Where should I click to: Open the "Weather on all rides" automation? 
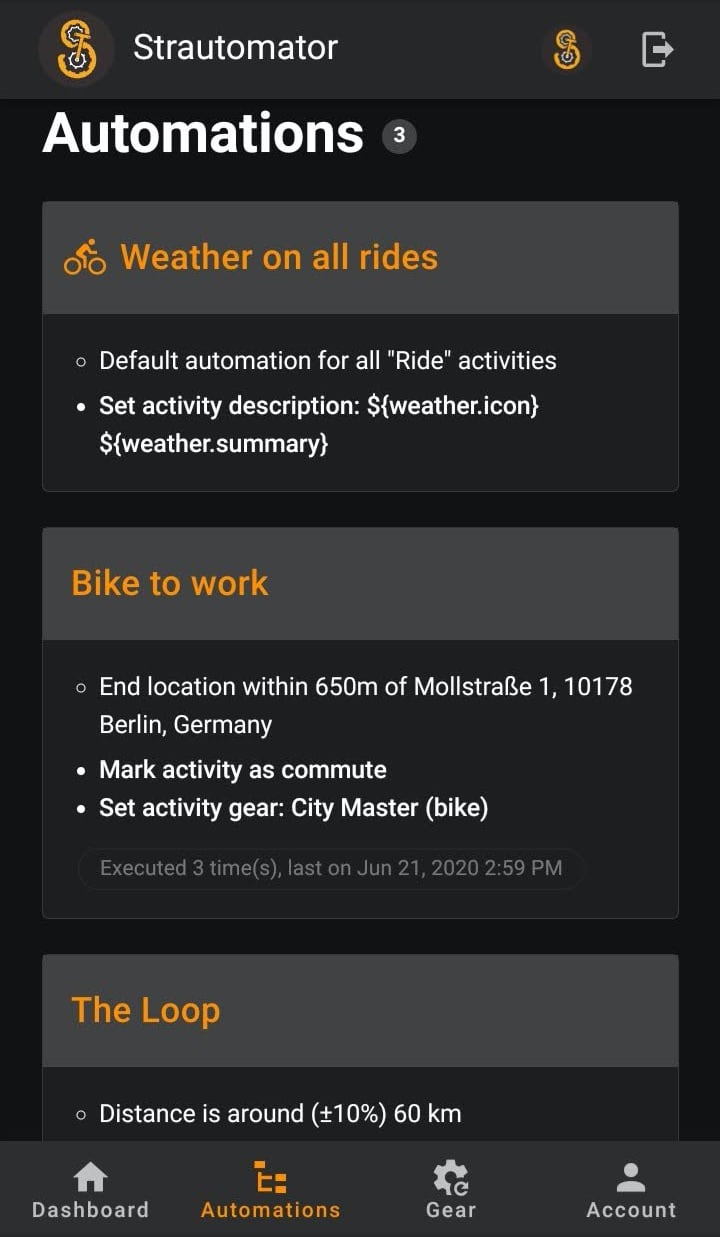(279, 257)
